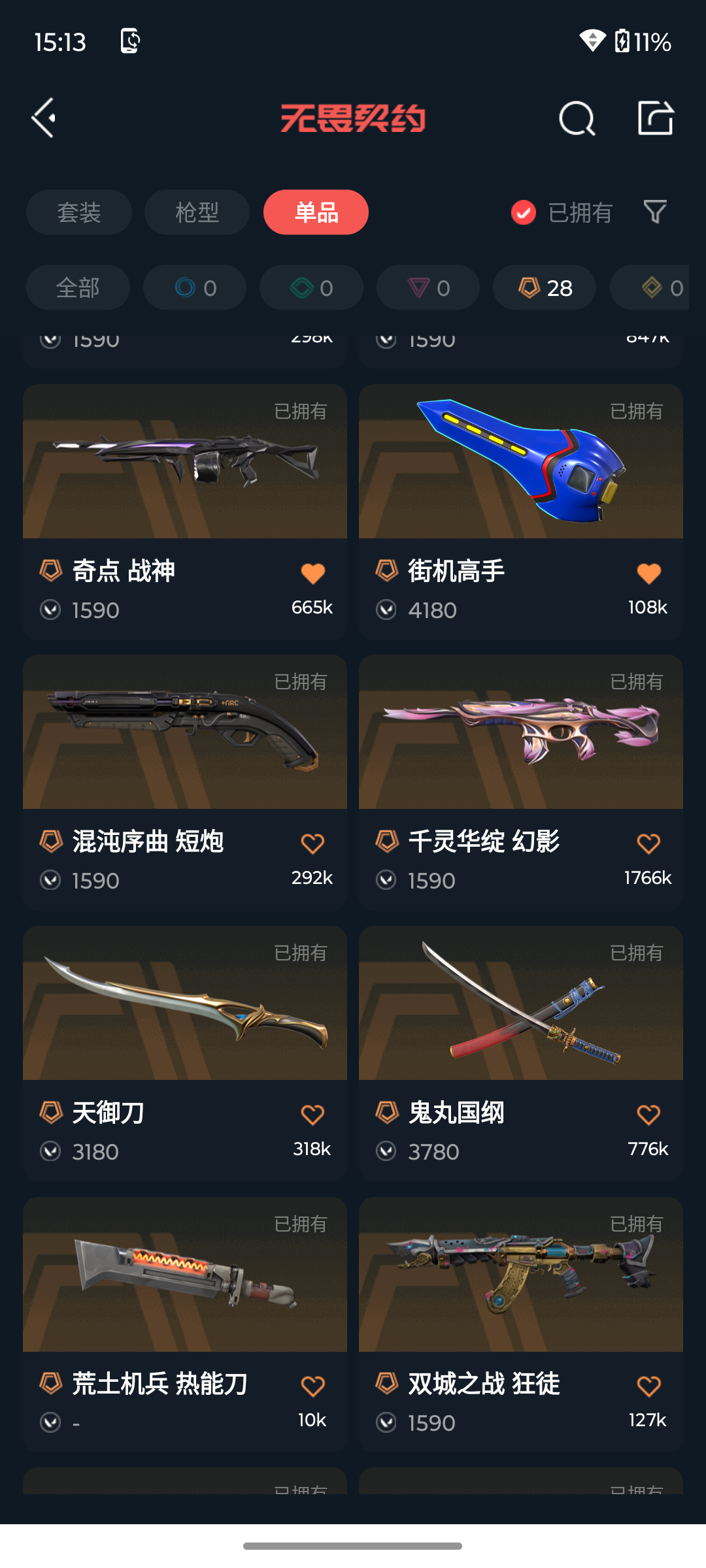Select the 全部 rarity chip
Screen dimensions: 706x1568
pyautogui.click(x=78, y=287)
